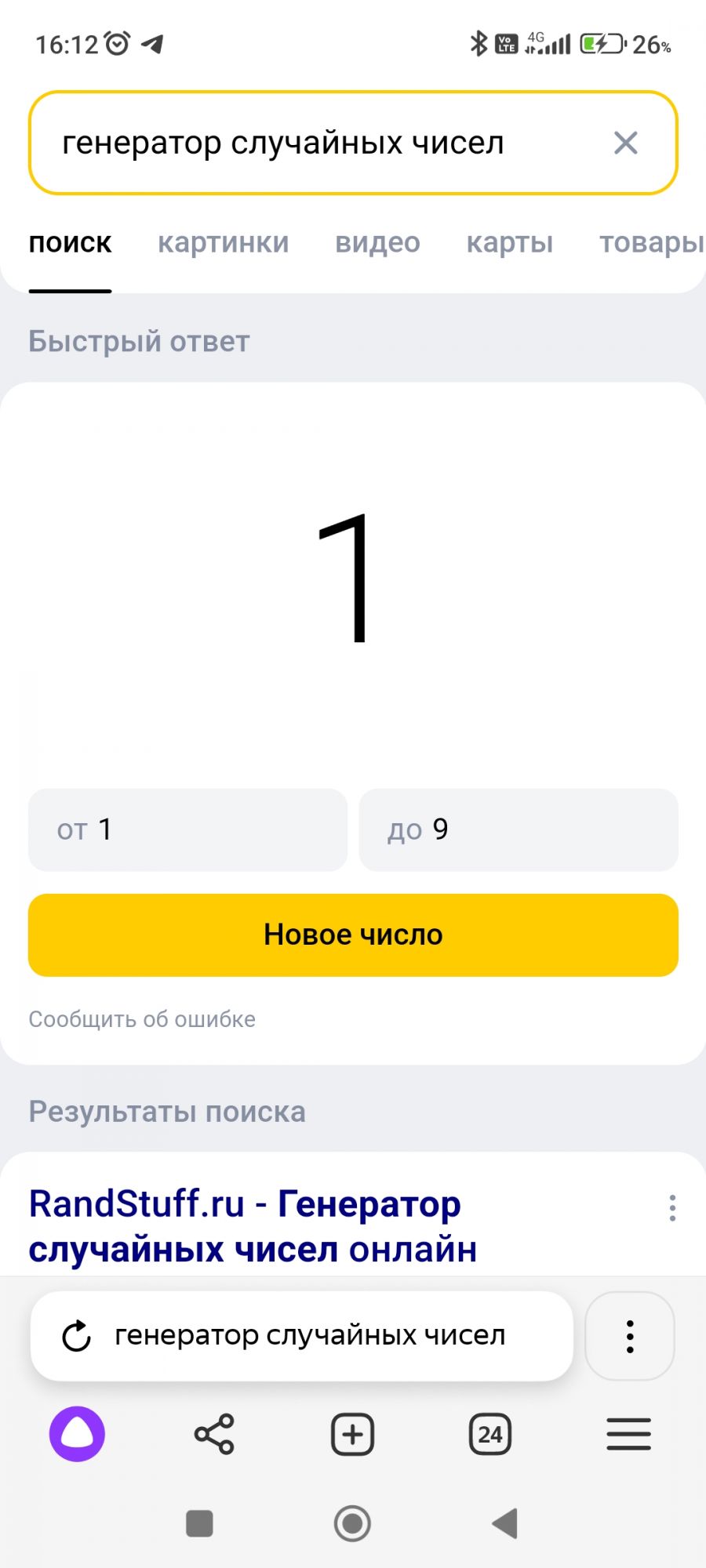Tap the Сообщить об ошибке link

pos(142,1019)
